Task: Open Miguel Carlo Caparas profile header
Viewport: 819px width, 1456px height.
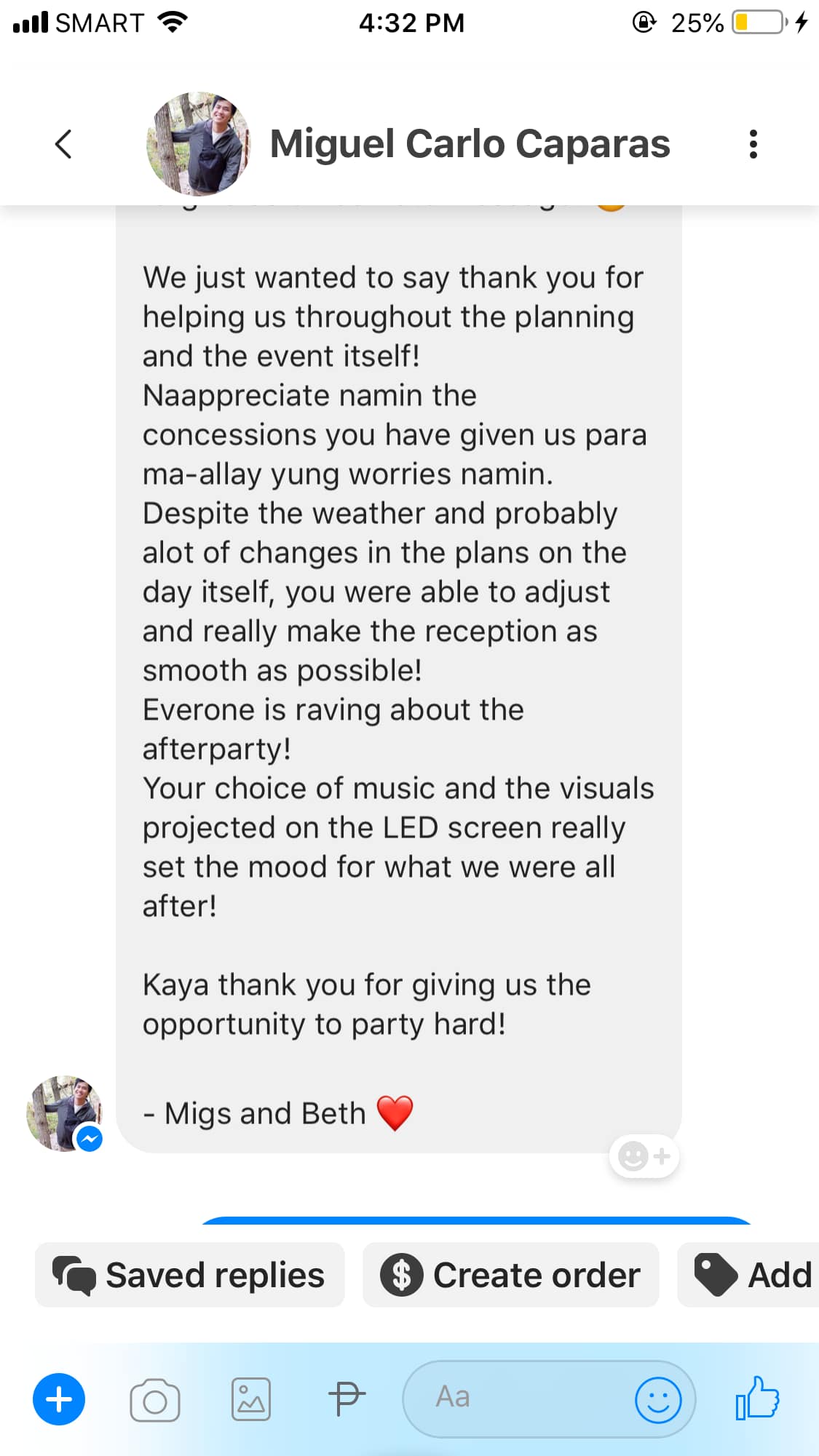Action: (x=469, y=144)
